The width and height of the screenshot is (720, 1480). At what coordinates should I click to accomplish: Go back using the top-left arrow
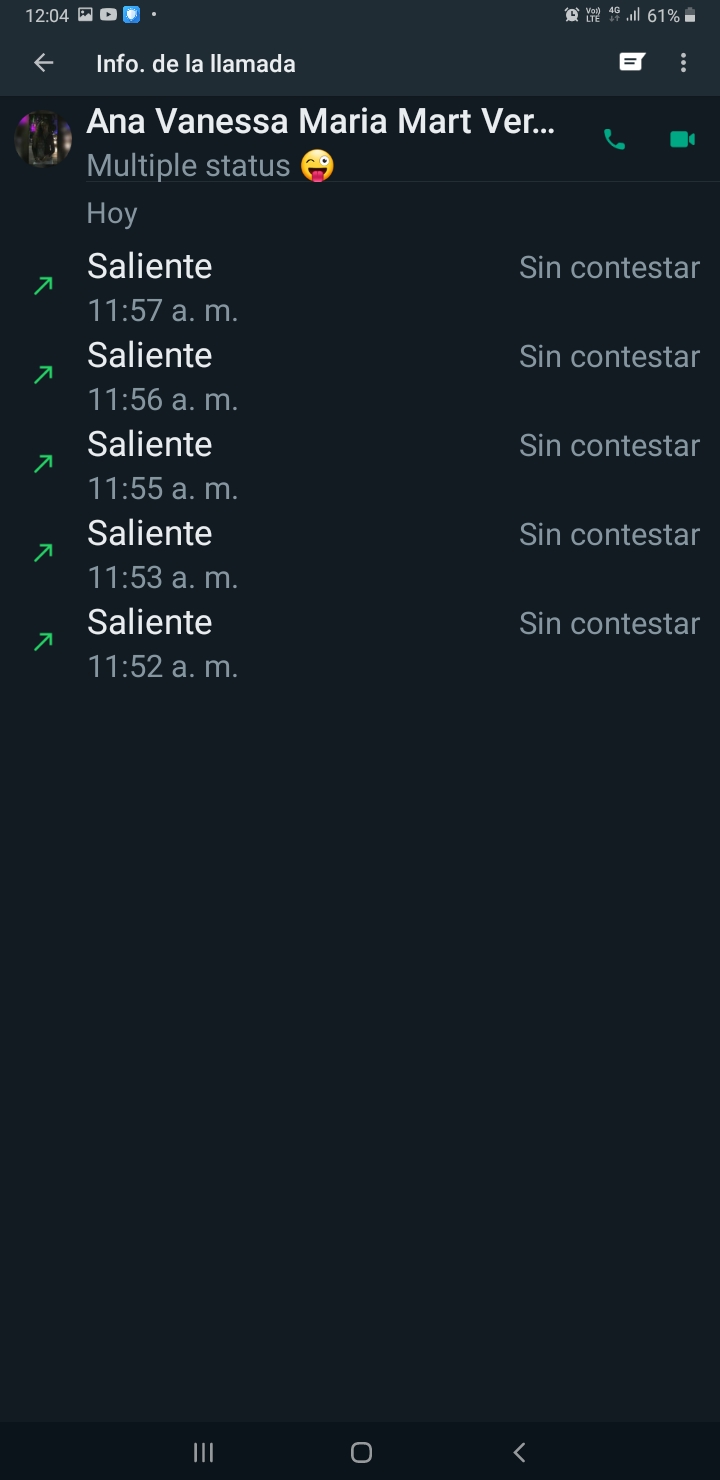(43, 63)
